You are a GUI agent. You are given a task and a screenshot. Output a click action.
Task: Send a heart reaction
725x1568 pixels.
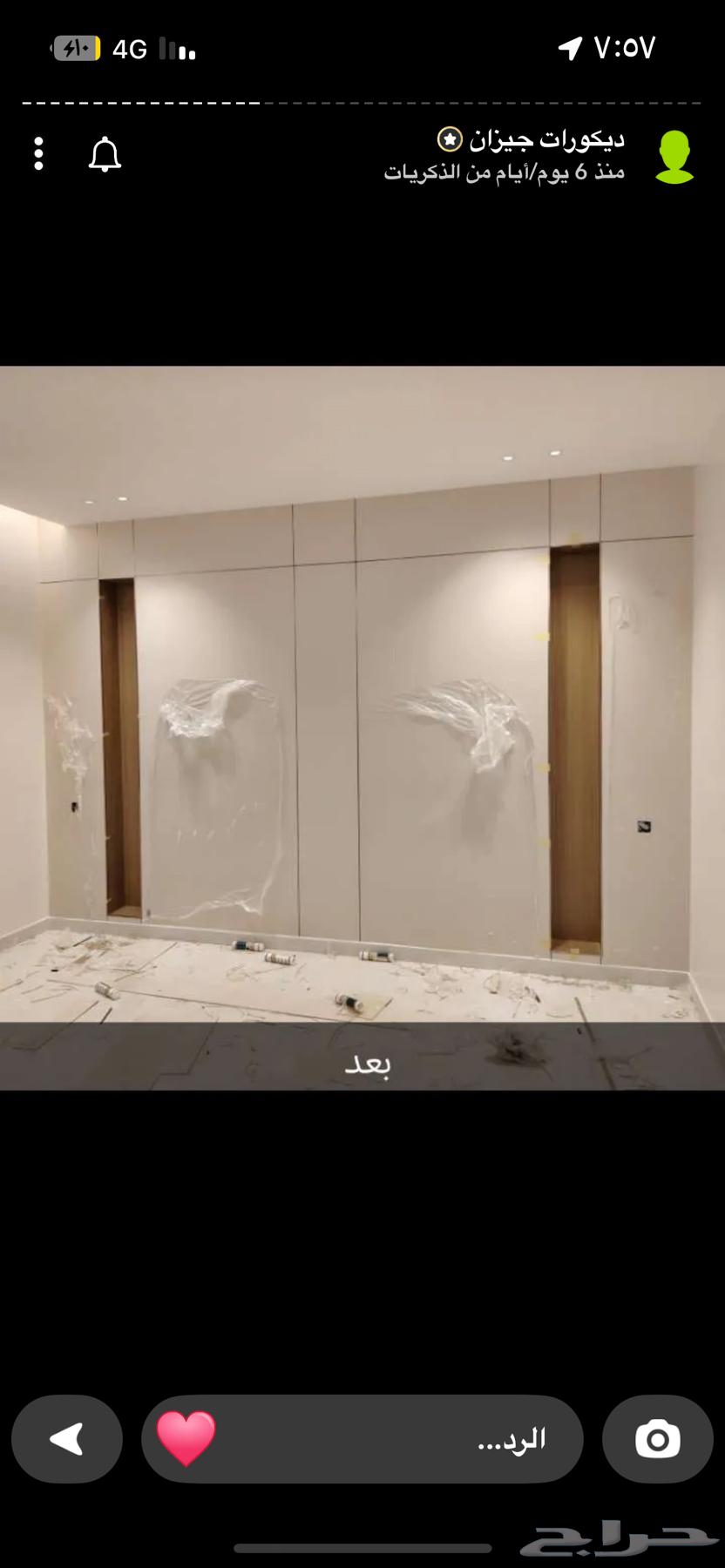pyautogui.click(x=186, y=1439)
